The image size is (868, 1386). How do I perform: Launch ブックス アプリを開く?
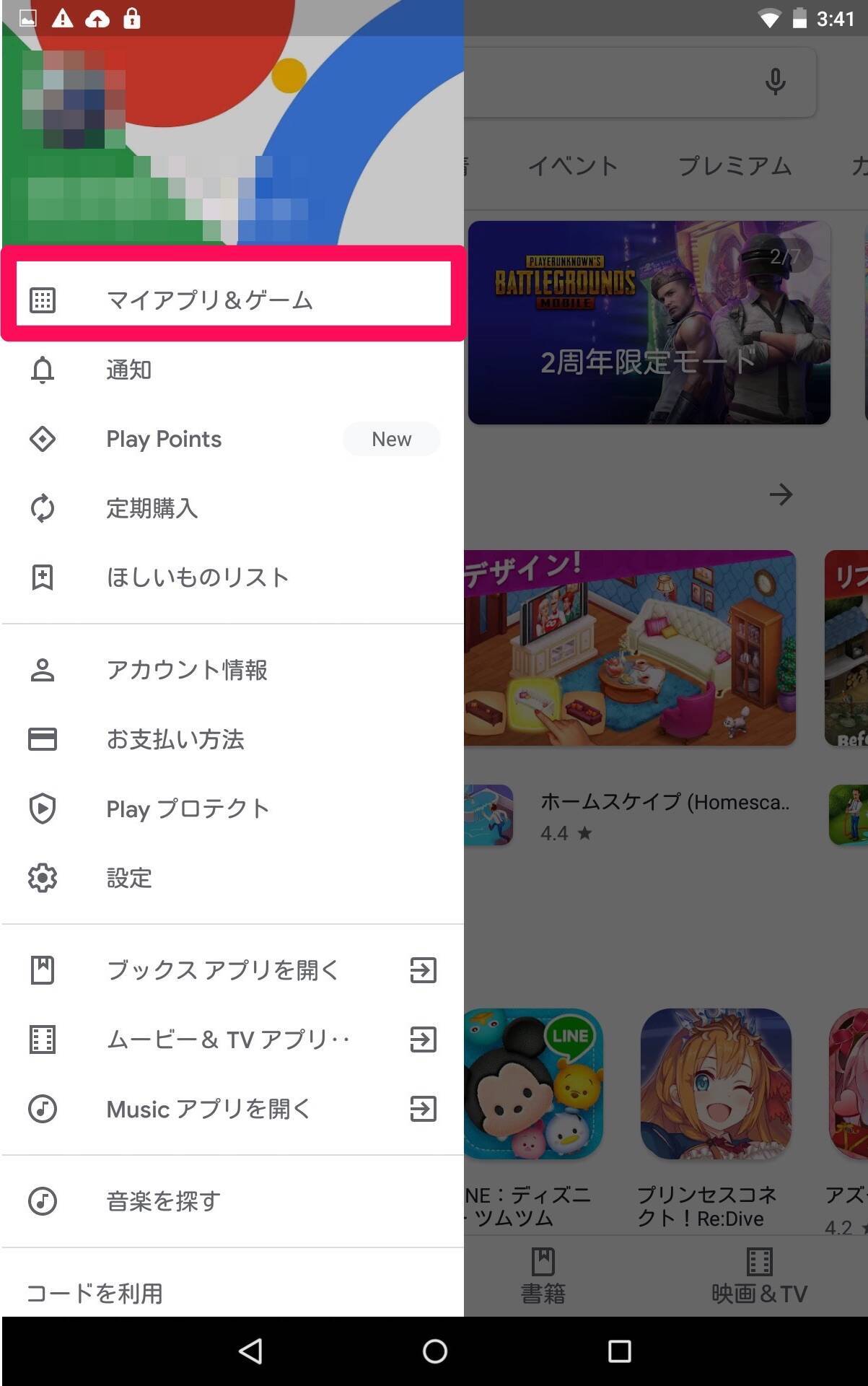coord(222,970)
